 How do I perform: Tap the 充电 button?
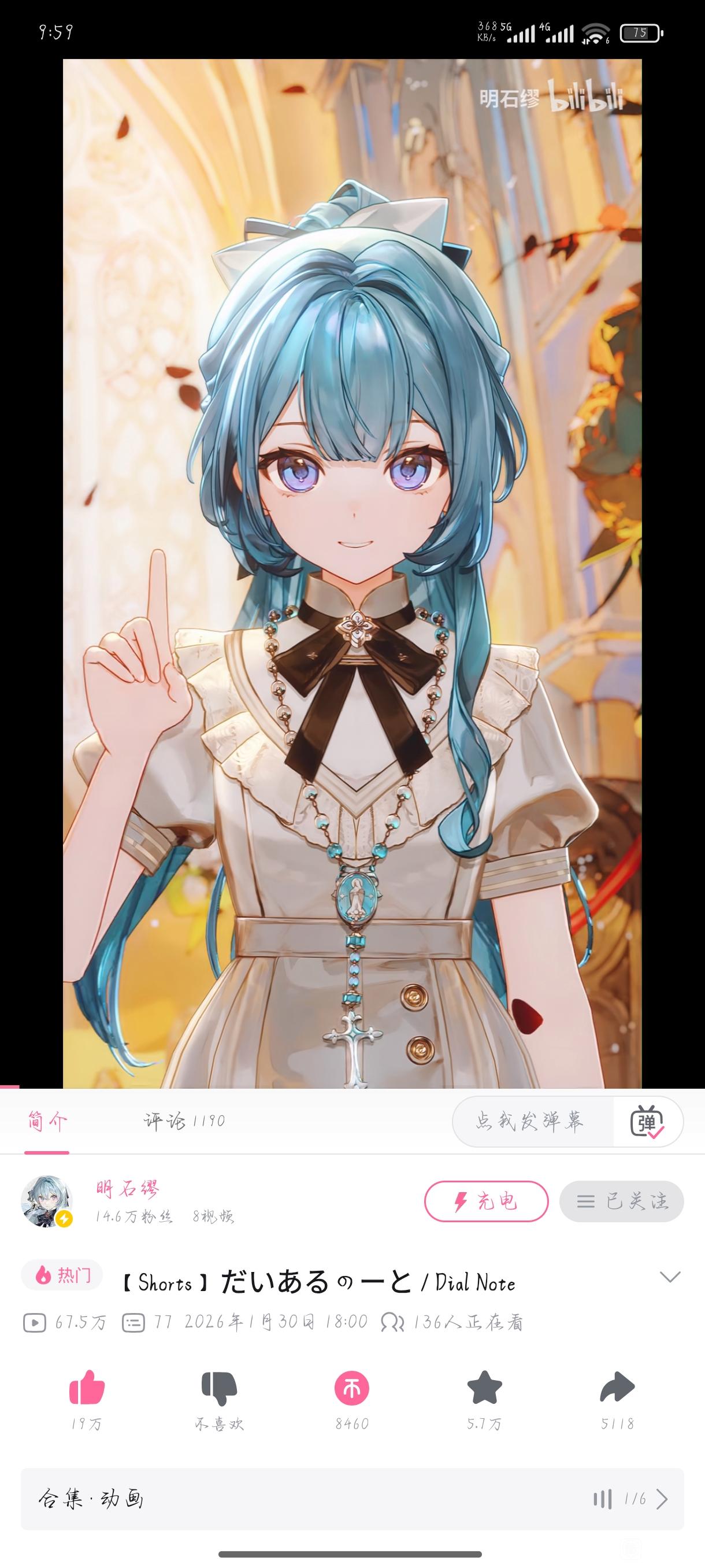[486, 1201]
